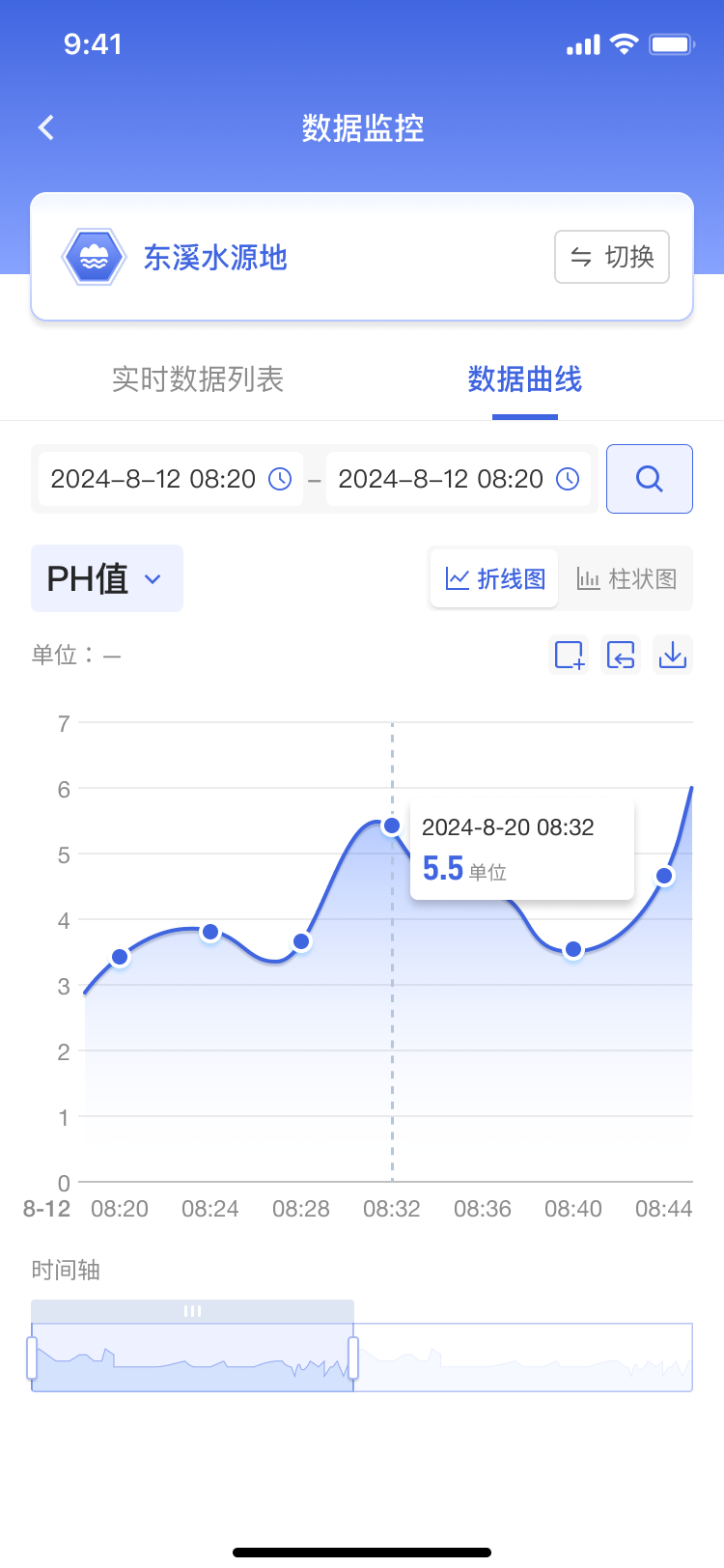The width and height of the screenshot is (724, 1568).
Task: Expand the PH值 parameter dropdown
Action: tap(106, 578)
